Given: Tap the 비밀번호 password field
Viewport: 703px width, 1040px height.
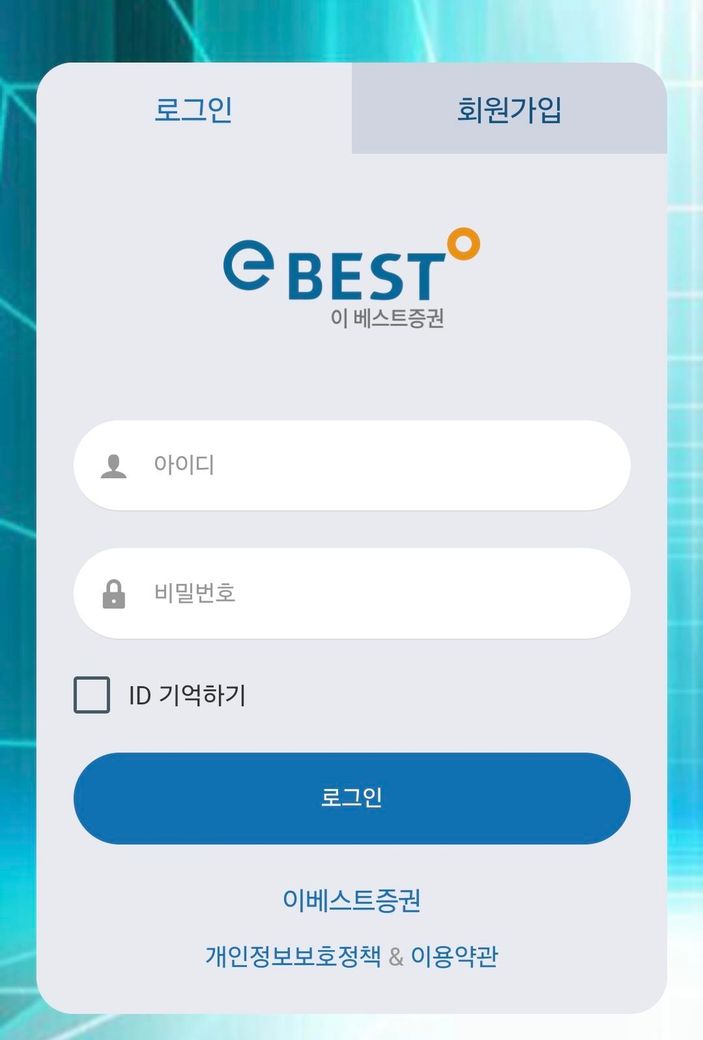Looking at the screenshot, I should (x=352, y=593).
